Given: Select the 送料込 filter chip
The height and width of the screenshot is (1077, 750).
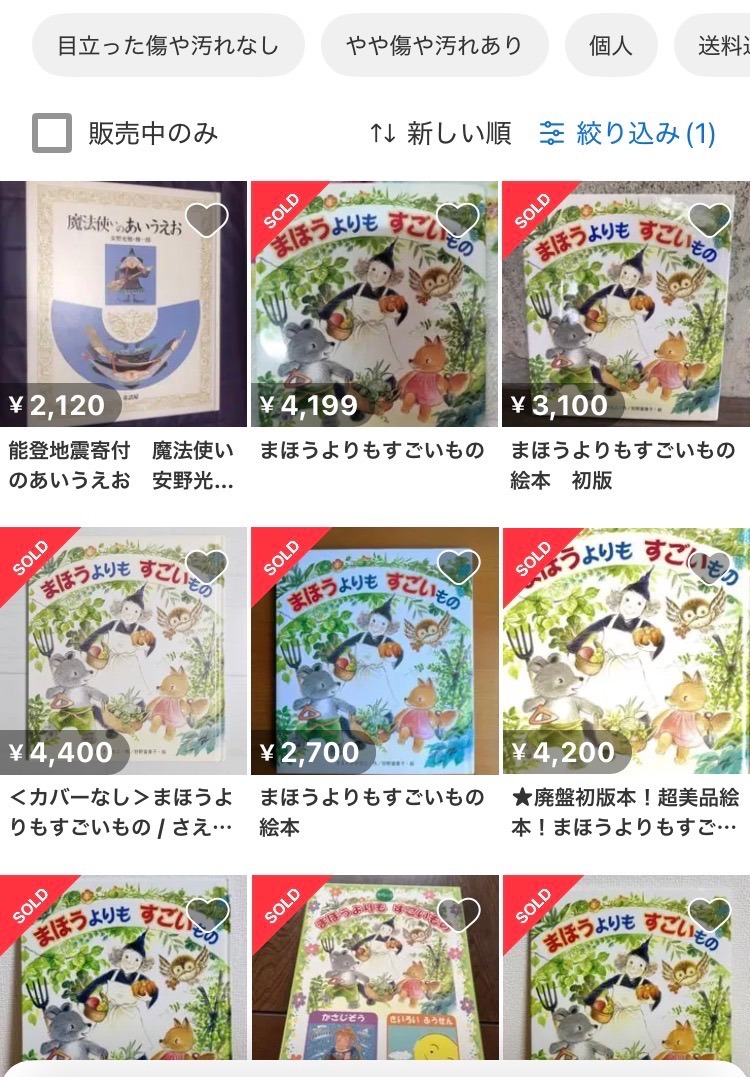Looking at the screenshot, I should coord(727,44).
